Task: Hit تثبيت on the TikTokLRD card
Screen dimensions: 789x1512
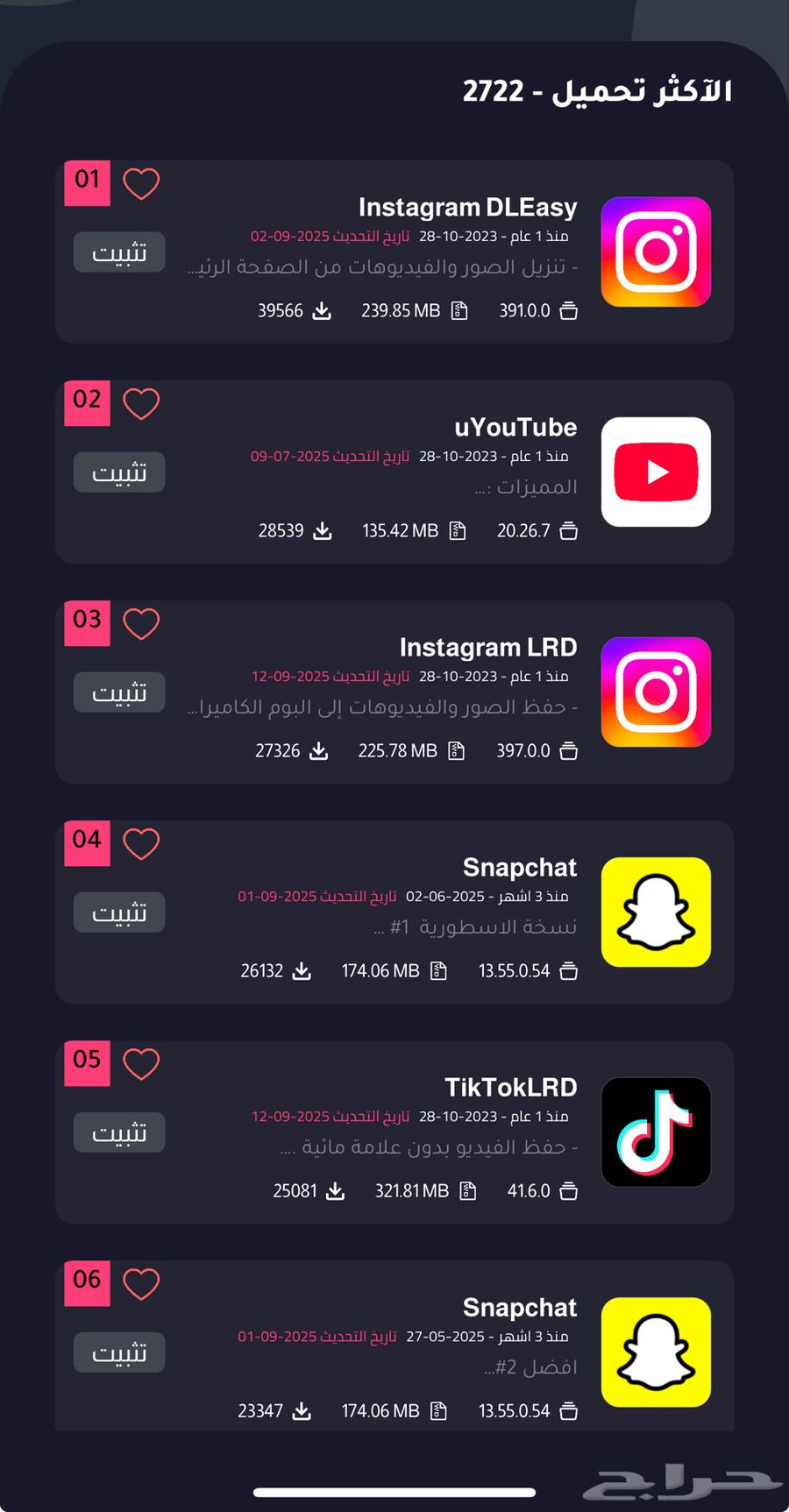Action: coord(119,1132)
